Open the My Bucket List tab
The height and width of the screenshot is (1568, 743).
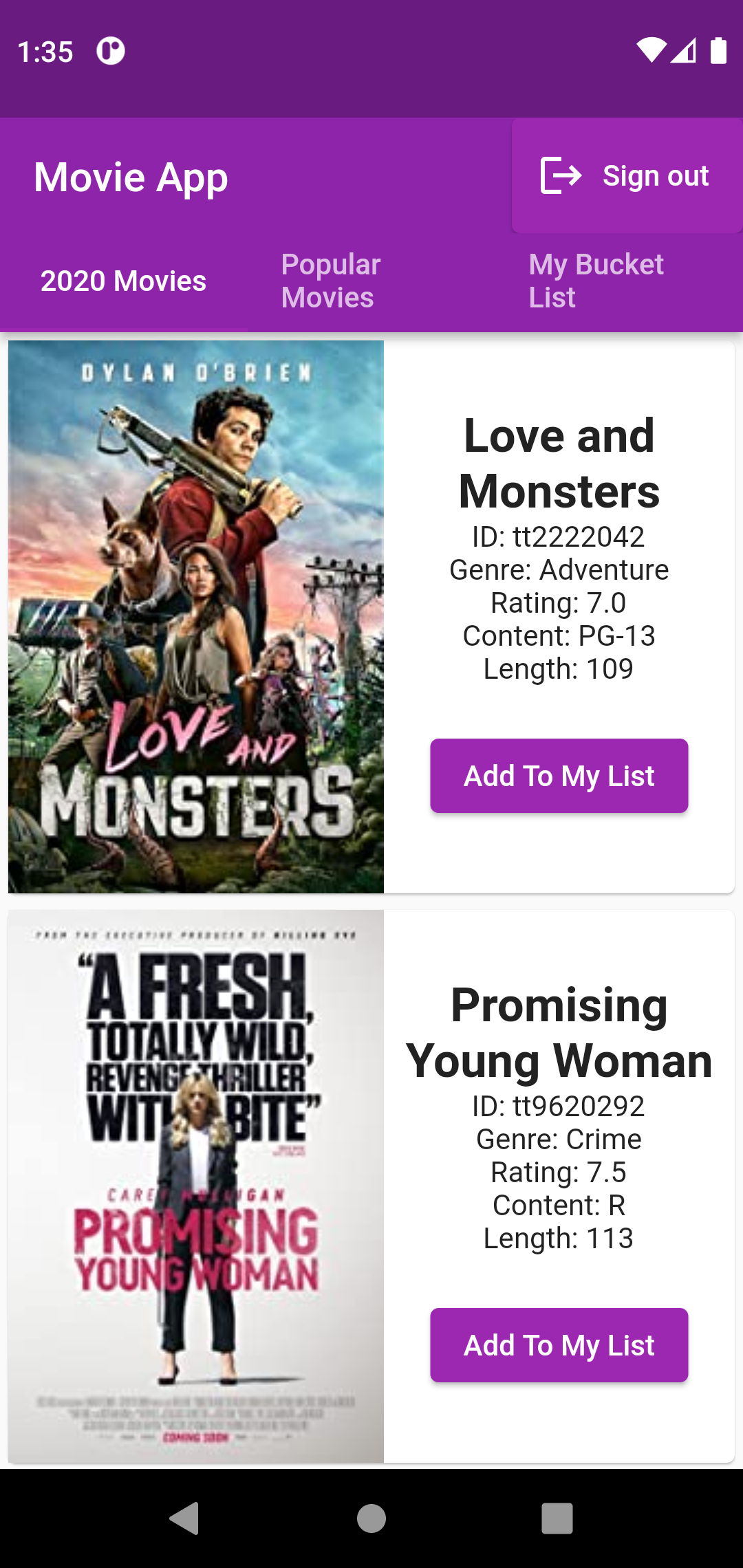pos(619,281)
